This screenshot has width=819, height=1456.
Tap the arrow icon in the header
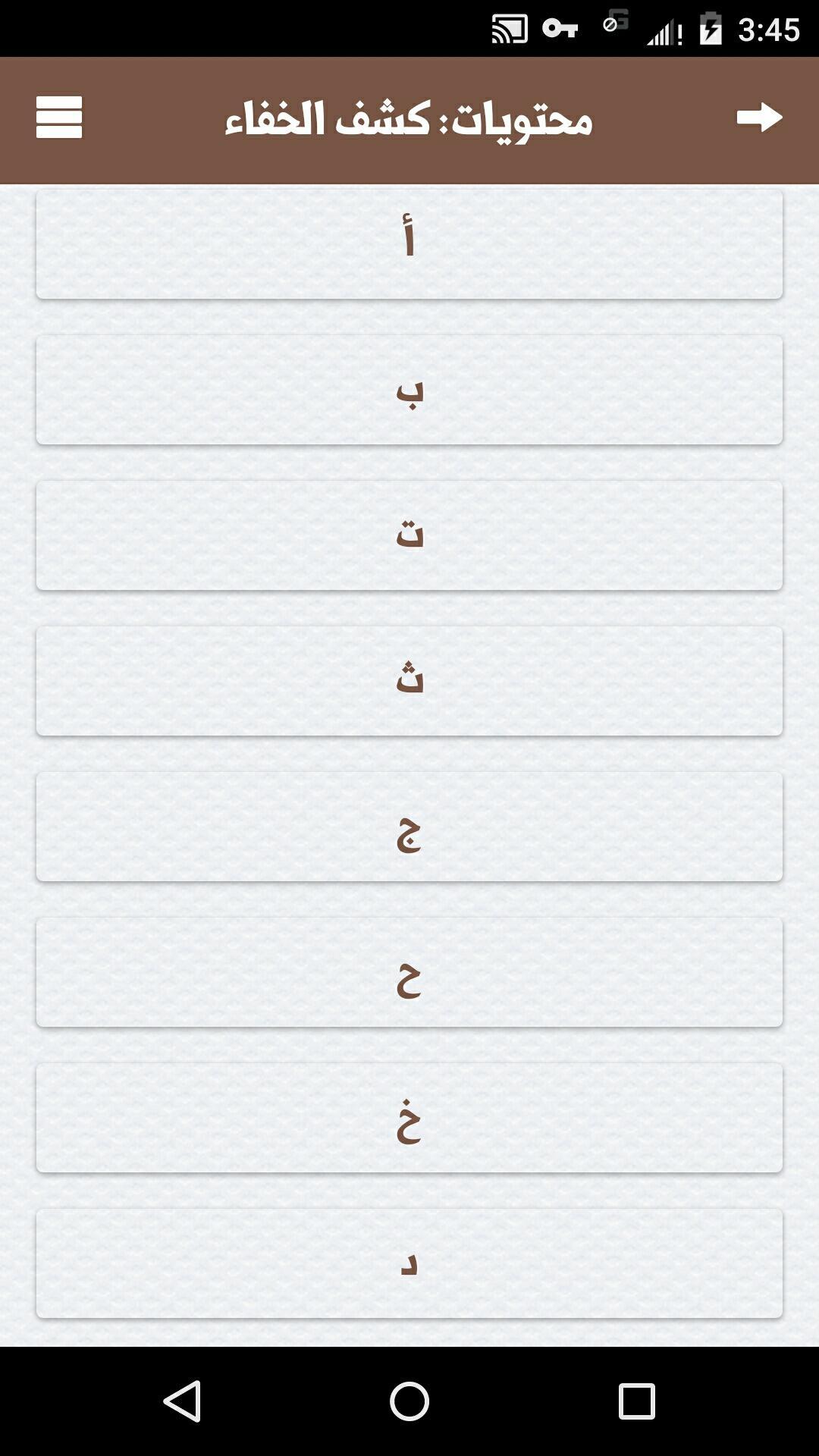point(759,118)
